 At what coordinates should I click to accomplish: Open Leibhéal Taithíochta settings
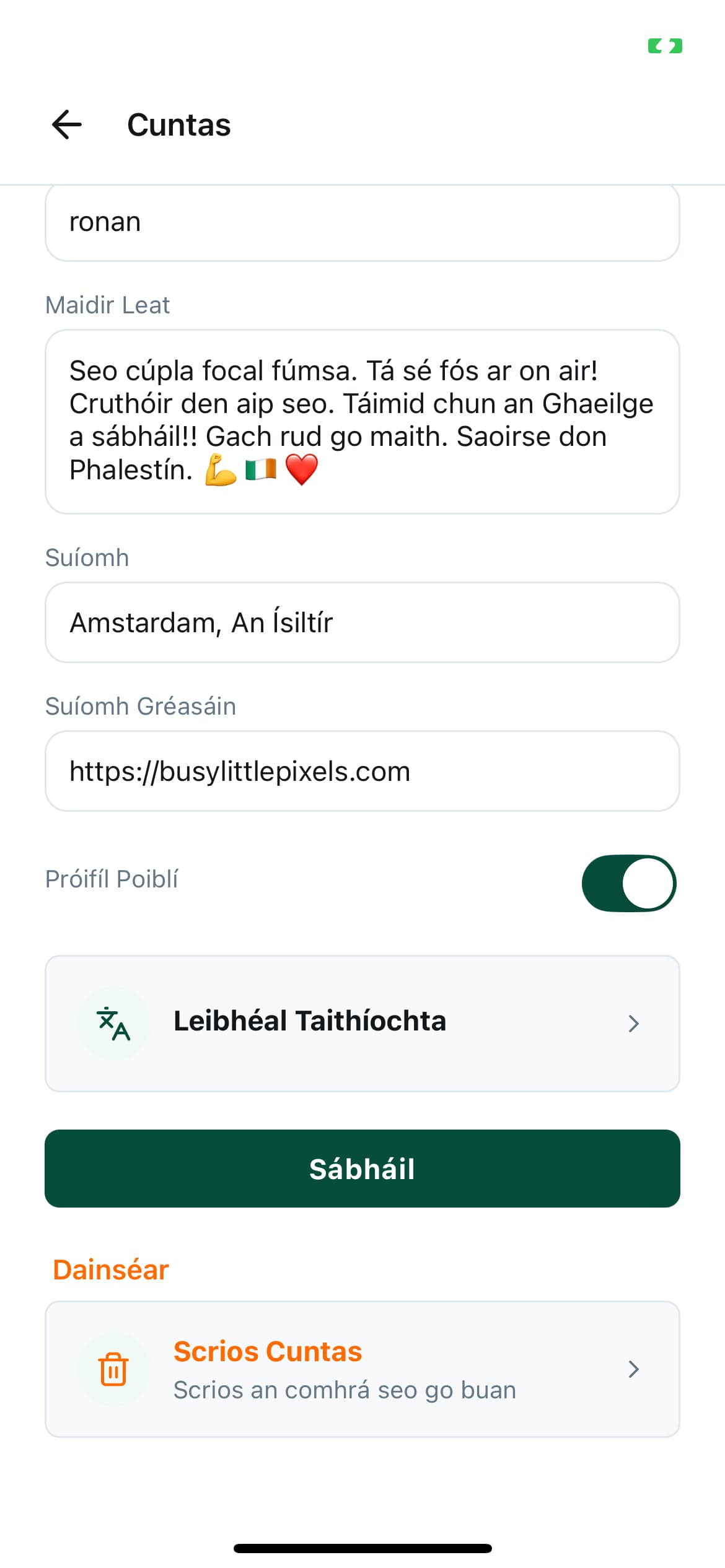pyautogui.click(x=362, y=1023)
